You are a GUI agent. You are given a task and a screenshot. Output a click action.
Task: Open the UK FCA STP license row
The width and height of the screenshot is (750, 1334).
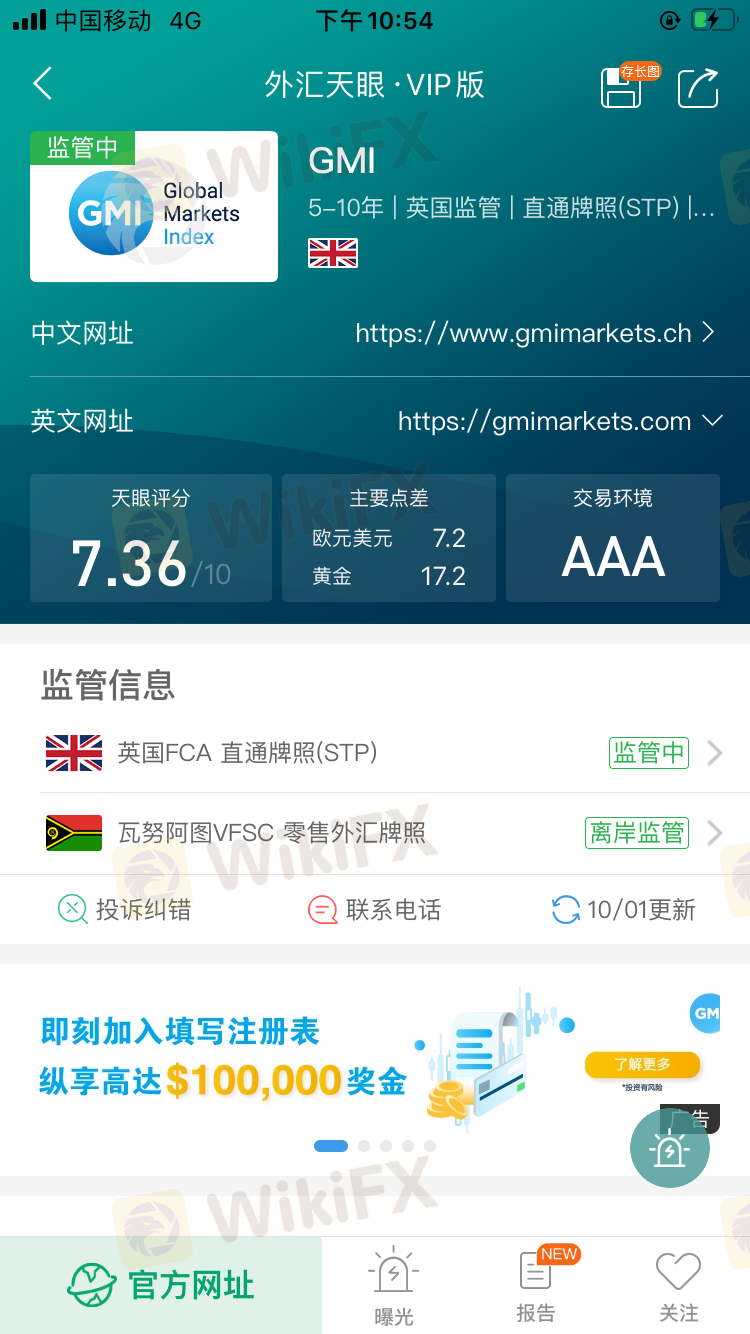click(380, 753)
